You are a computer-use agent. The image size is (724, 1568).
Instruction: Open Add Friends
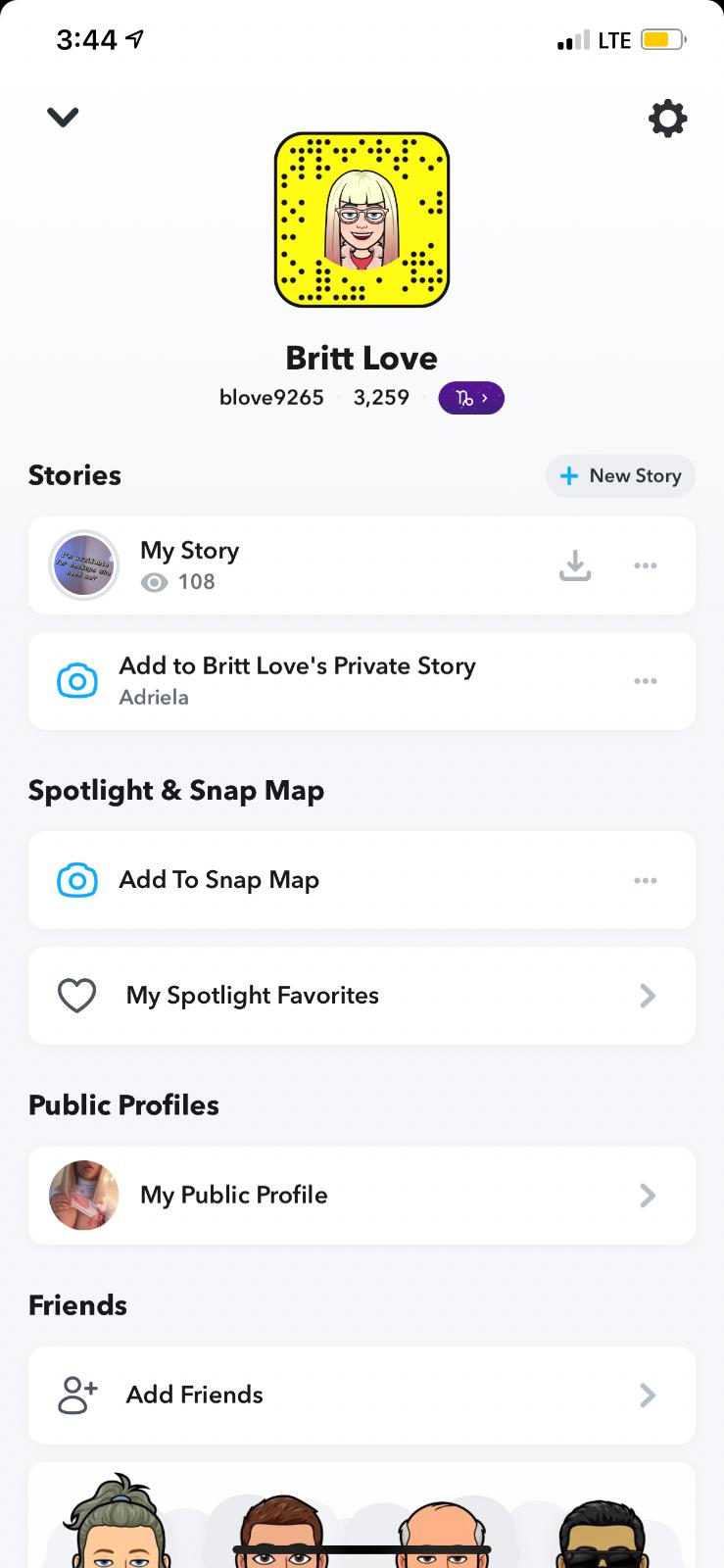click(x=195, y=1395)
